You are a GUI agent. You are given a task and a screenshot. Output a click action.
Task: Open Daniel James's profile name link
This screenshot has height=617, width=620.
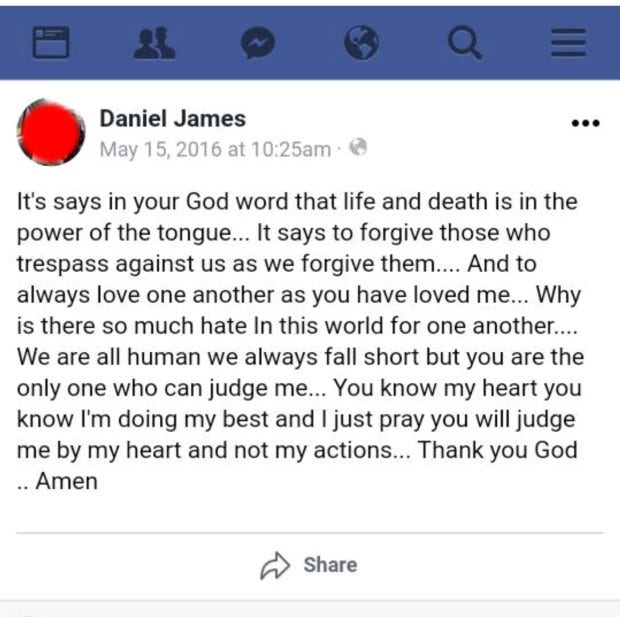[172, 118]
